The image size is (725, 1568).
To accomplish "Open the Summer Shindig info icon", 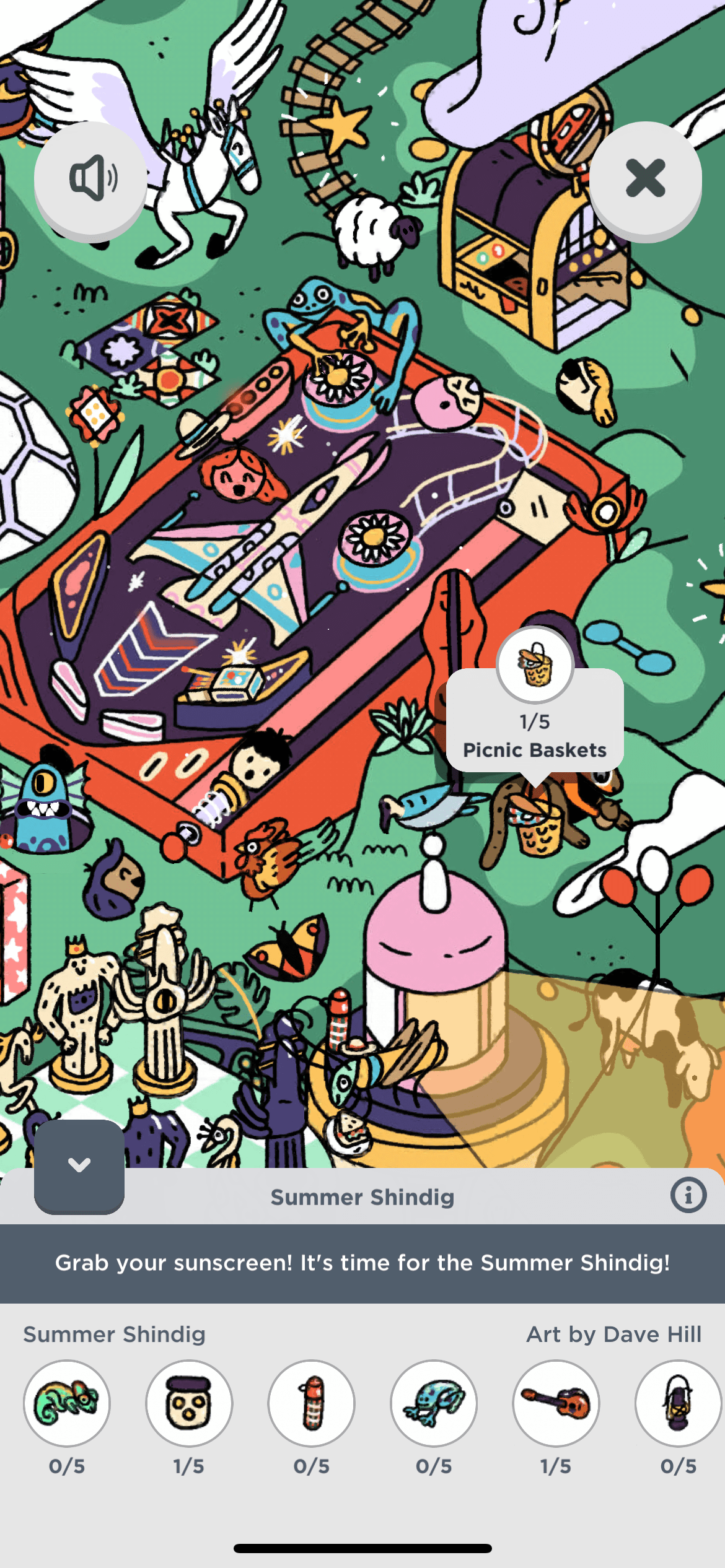I will pyautogui.click(x=688, y=1195).
